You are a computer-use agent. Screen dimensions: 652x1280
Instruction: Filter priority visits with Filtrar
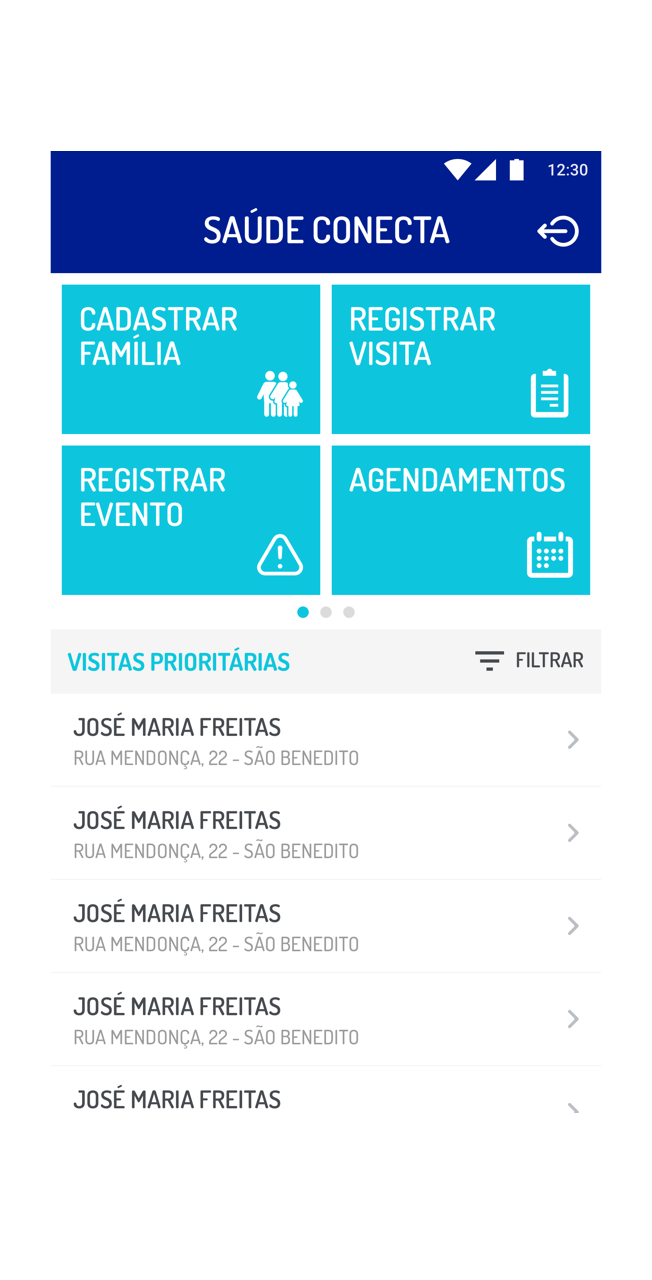tap(529, 661)
